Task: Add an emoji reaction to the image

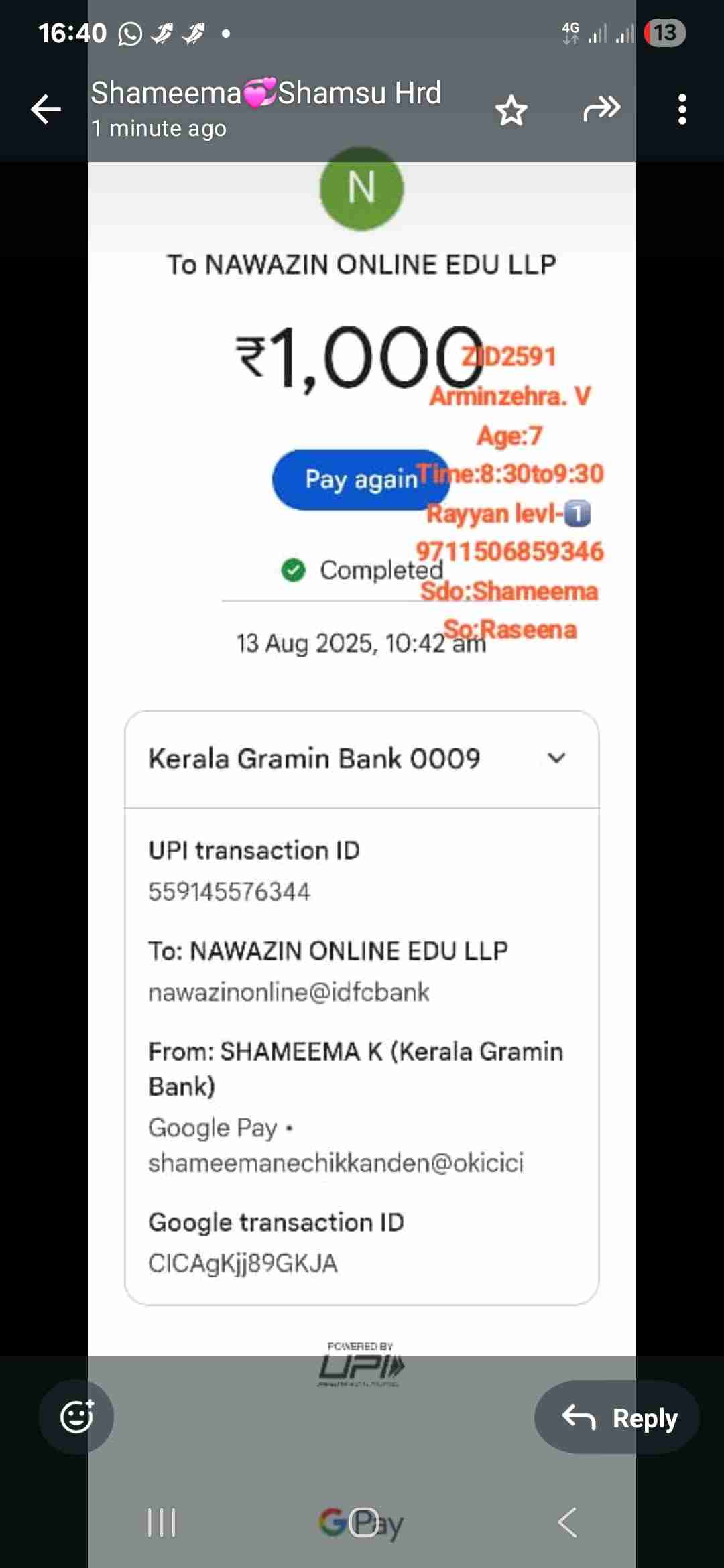Action: coord(76,1417)
